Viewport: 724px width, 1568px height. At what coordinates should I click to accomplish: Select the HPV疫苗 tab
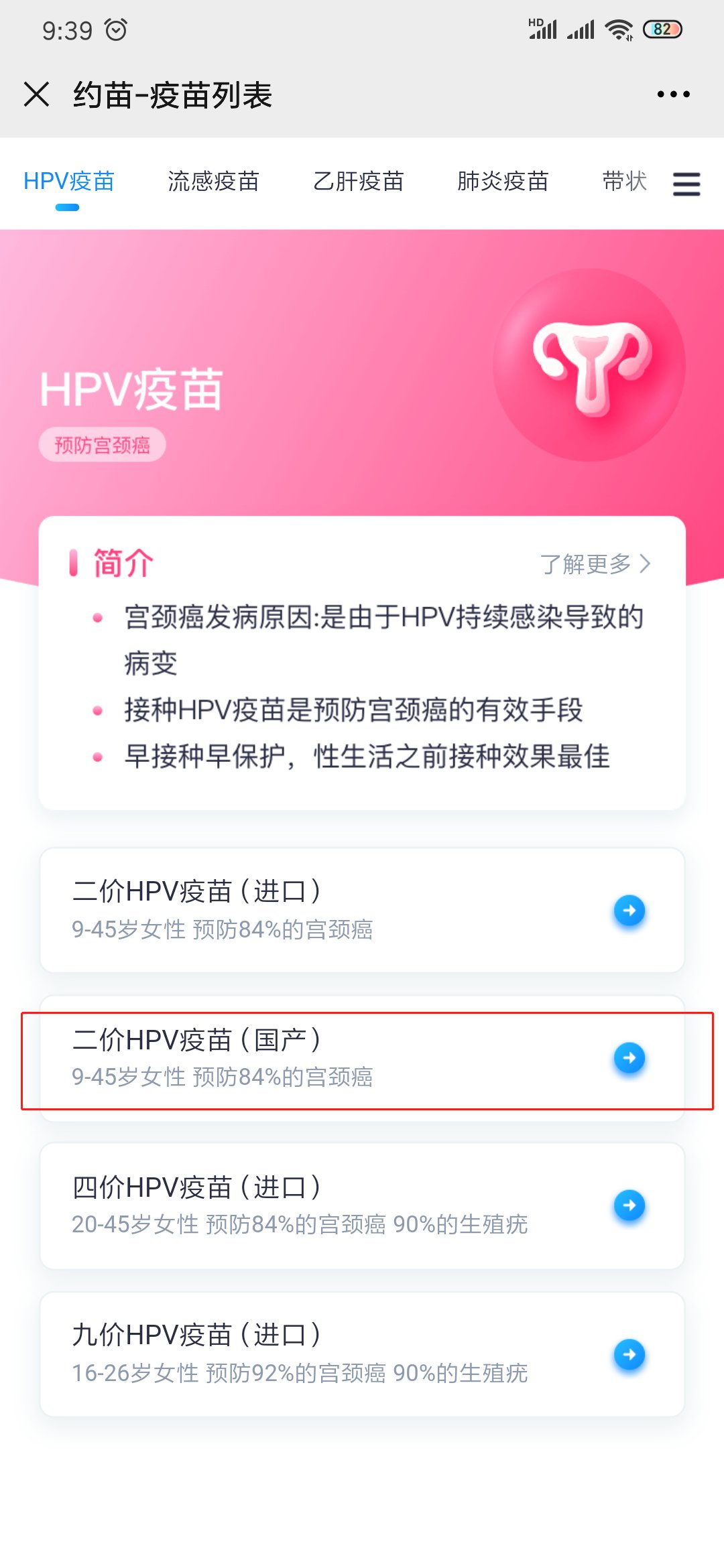tap(69, 181)
